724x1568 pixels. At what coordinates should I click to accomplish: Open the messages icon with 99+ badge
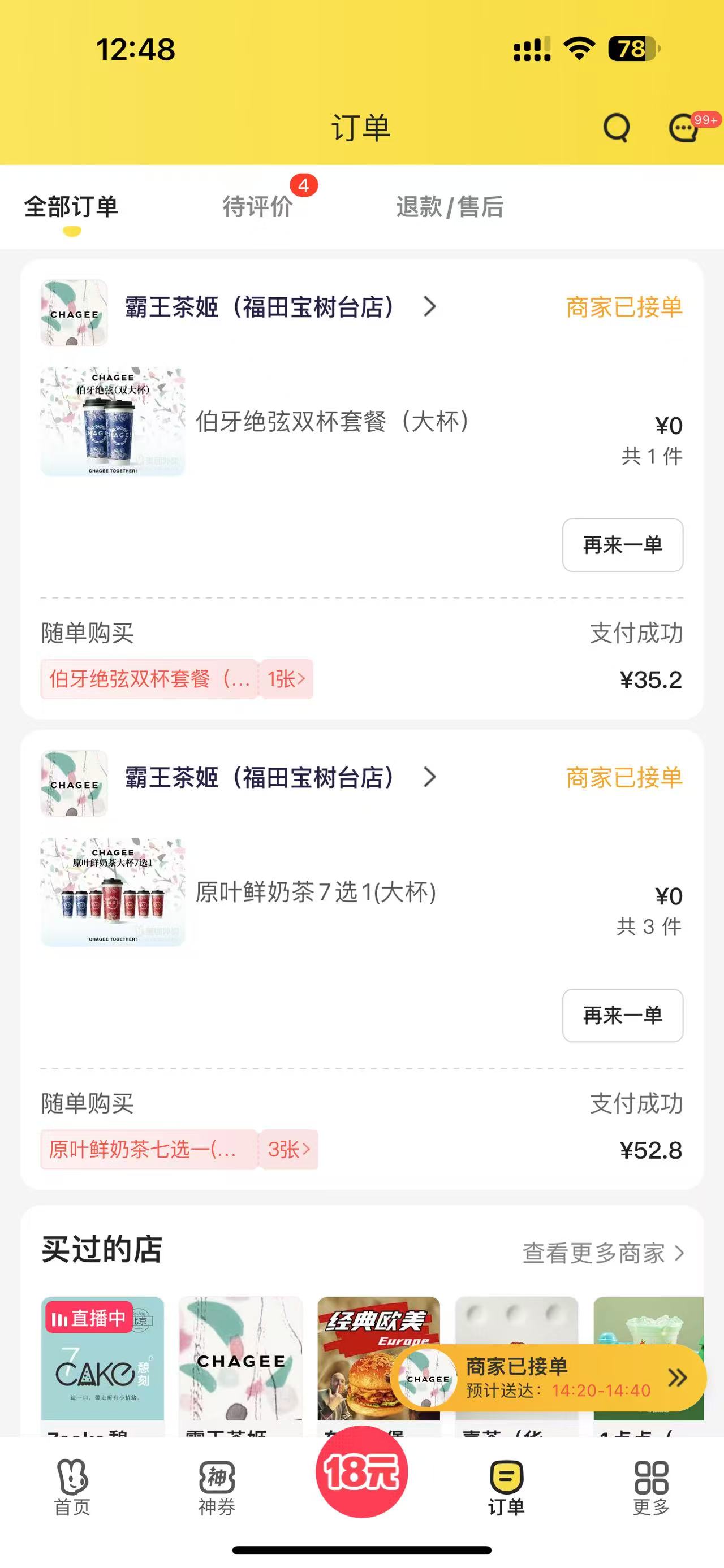pos(684,128)
